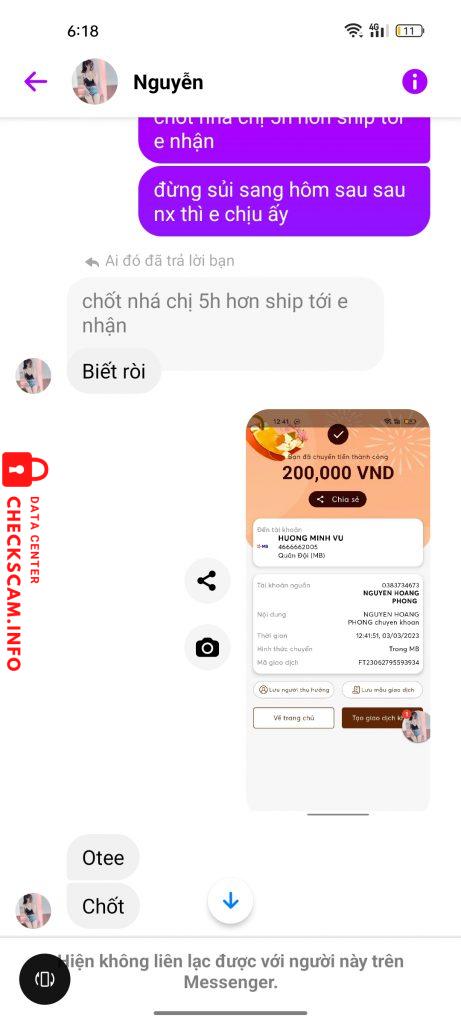
Task: Open Nguyễn's profile picture in header
Action: coord(95,82)
